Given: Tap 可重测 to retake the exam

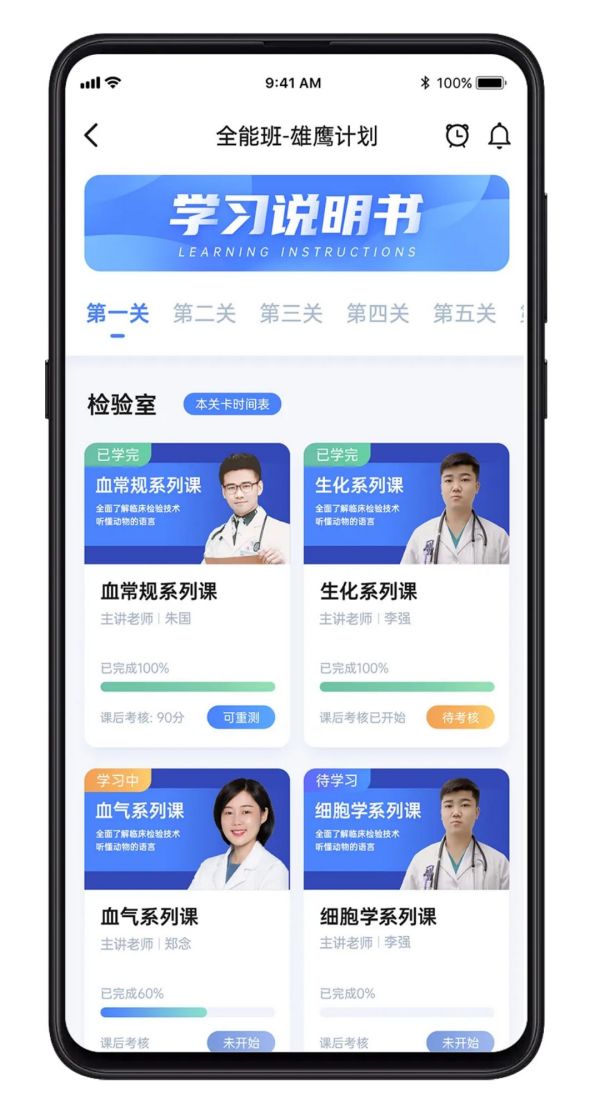Looking at the screenshot, I should coord(241,717).
